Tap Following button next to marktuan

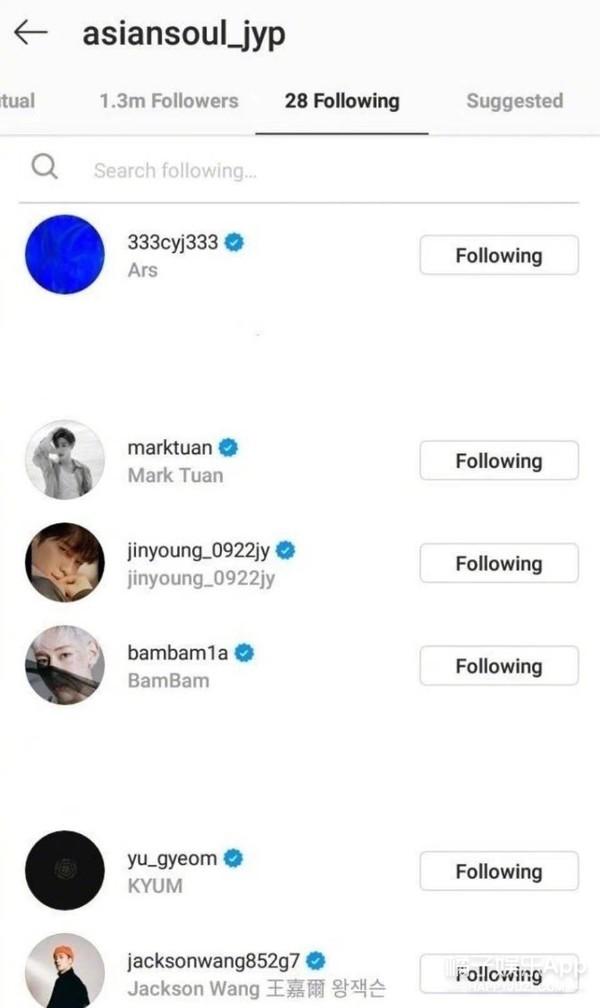pyautogui.click(x=498, y=461)
